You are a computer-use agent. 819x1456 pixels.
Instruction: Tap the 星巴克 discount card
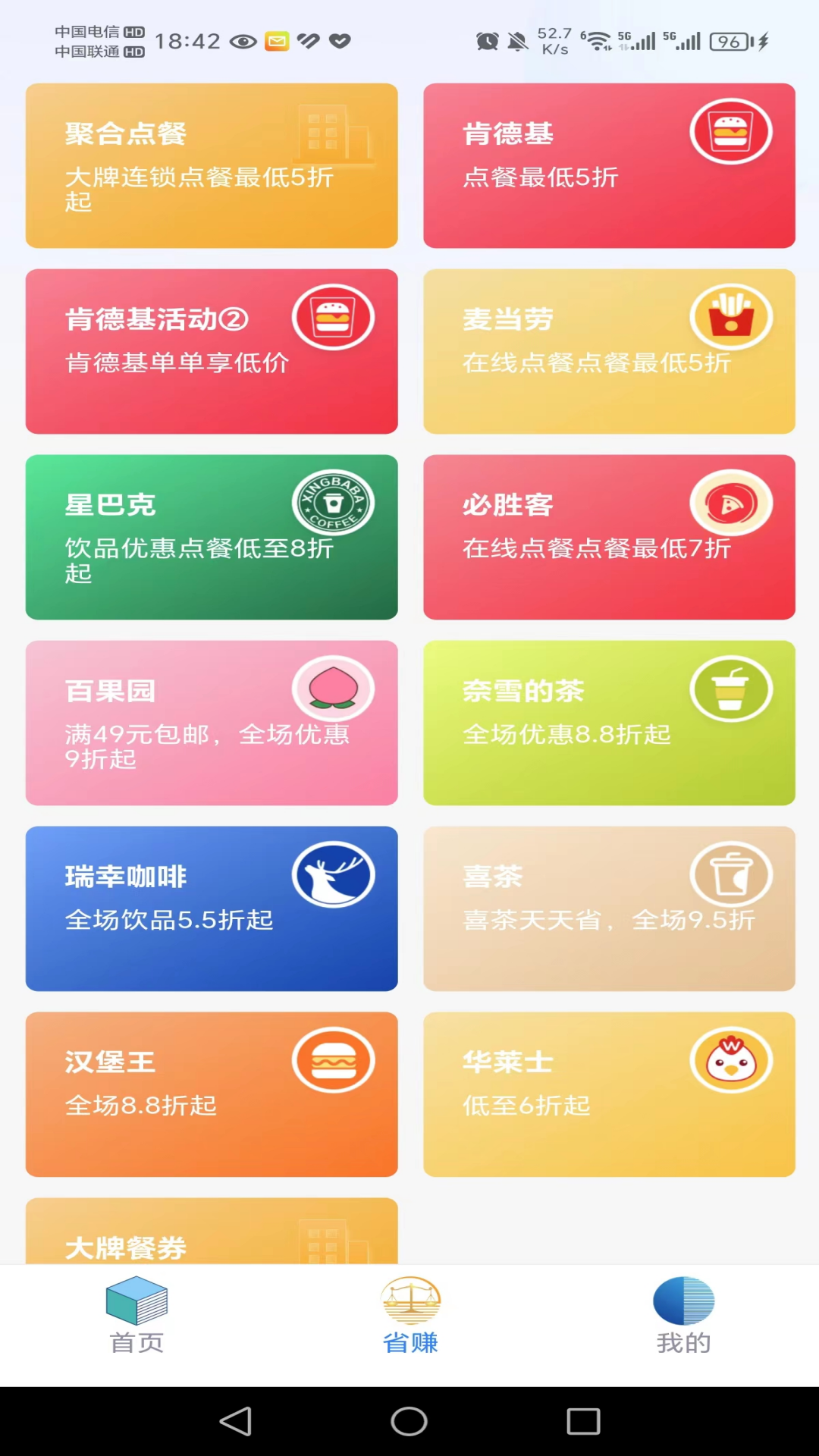click(x=212, y=537)
